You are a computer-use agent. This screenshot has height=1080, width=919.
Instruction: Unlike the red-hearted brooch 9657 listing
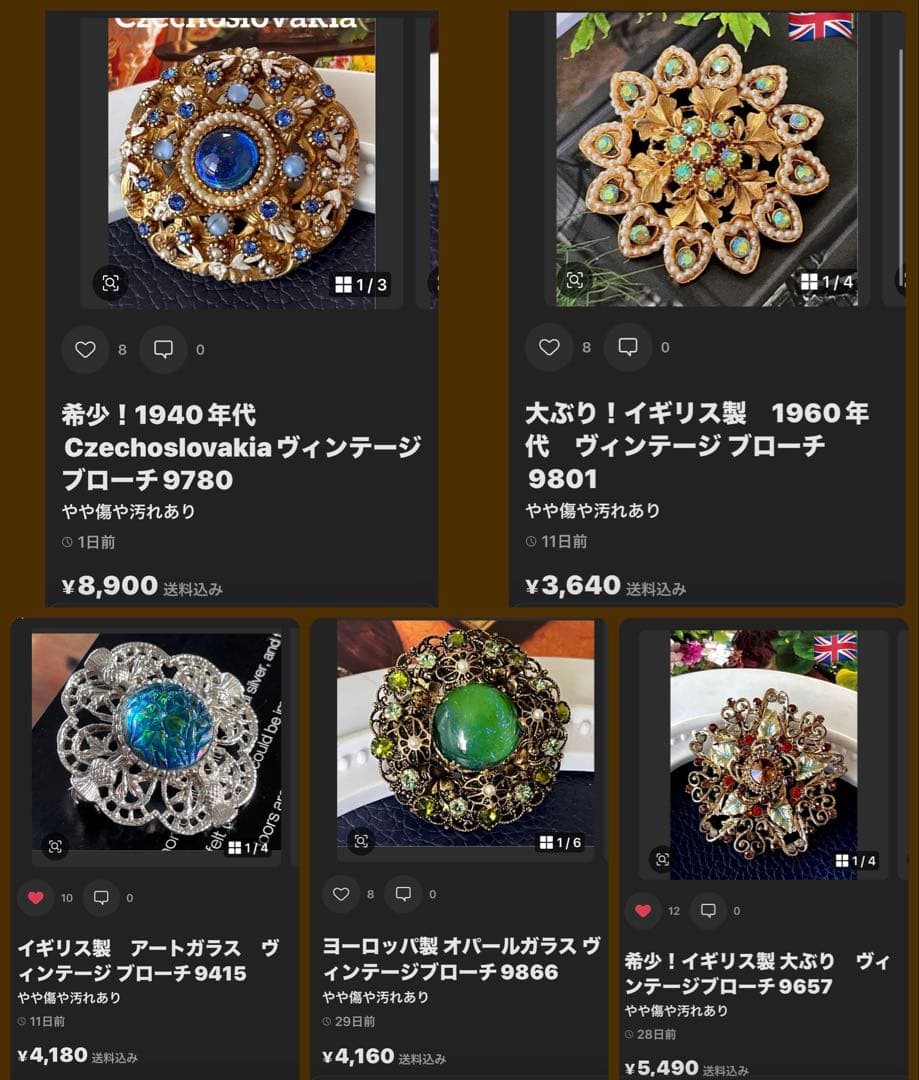coord(643,910)
